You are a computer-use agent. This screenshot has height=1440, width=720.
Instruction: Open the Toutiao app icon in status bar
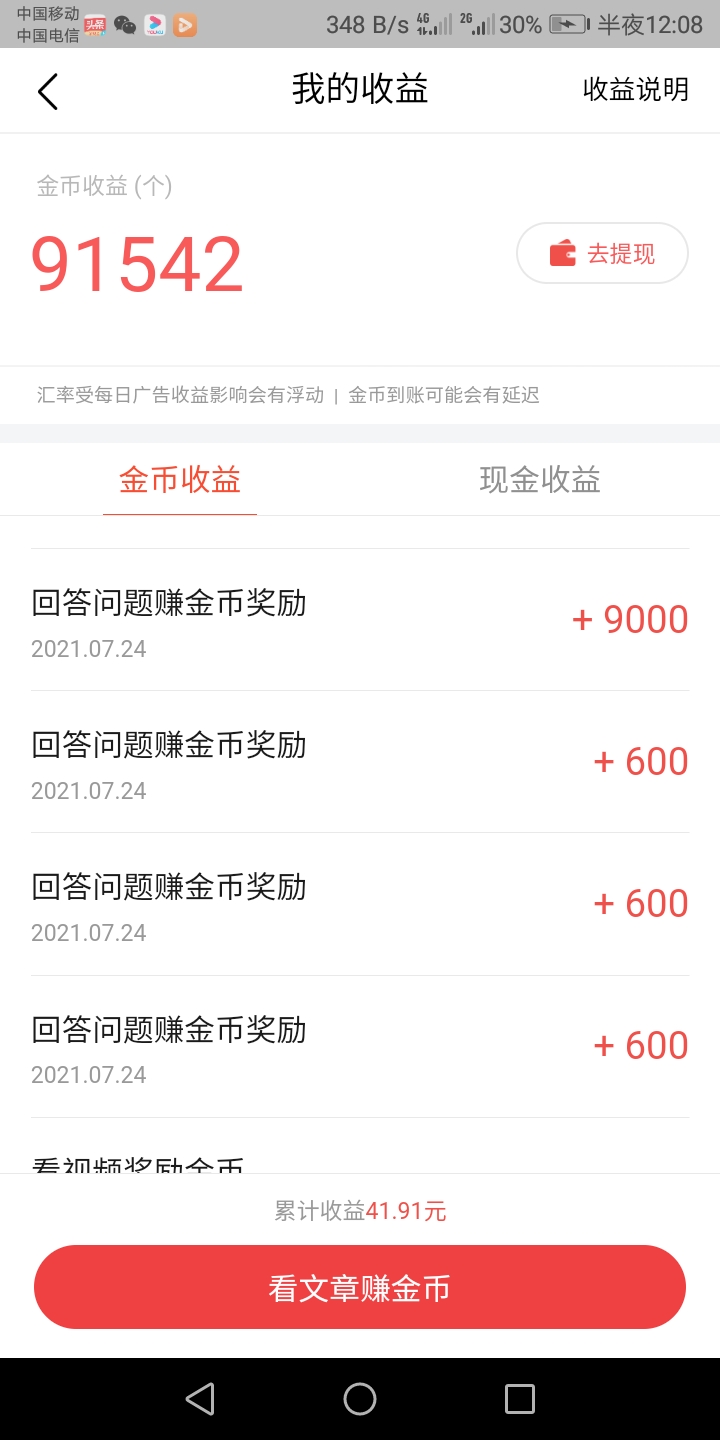(x=96, y=26)
